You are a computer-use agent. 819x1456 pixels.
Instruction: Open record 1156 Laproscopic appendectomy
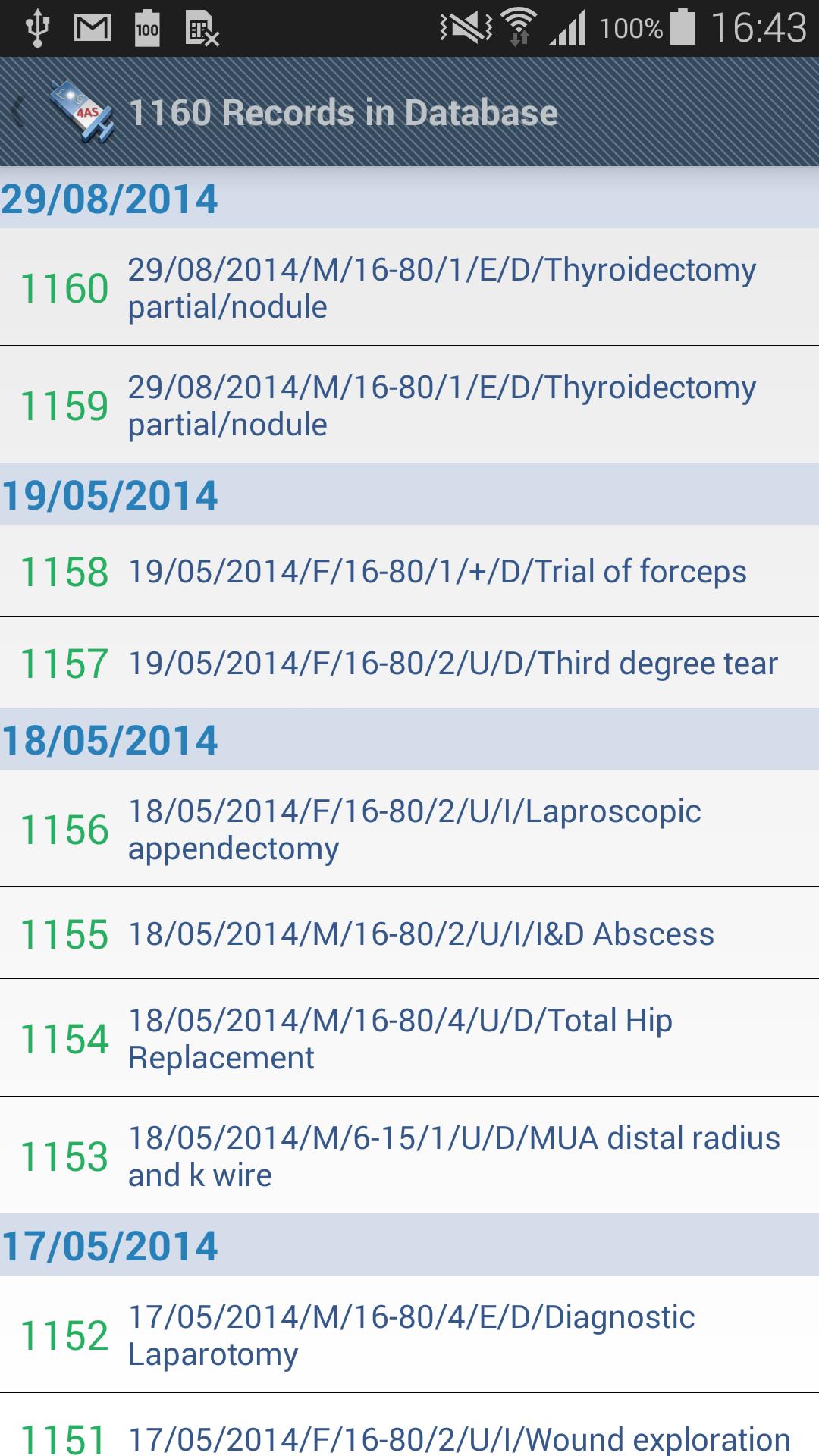(409, 829)
